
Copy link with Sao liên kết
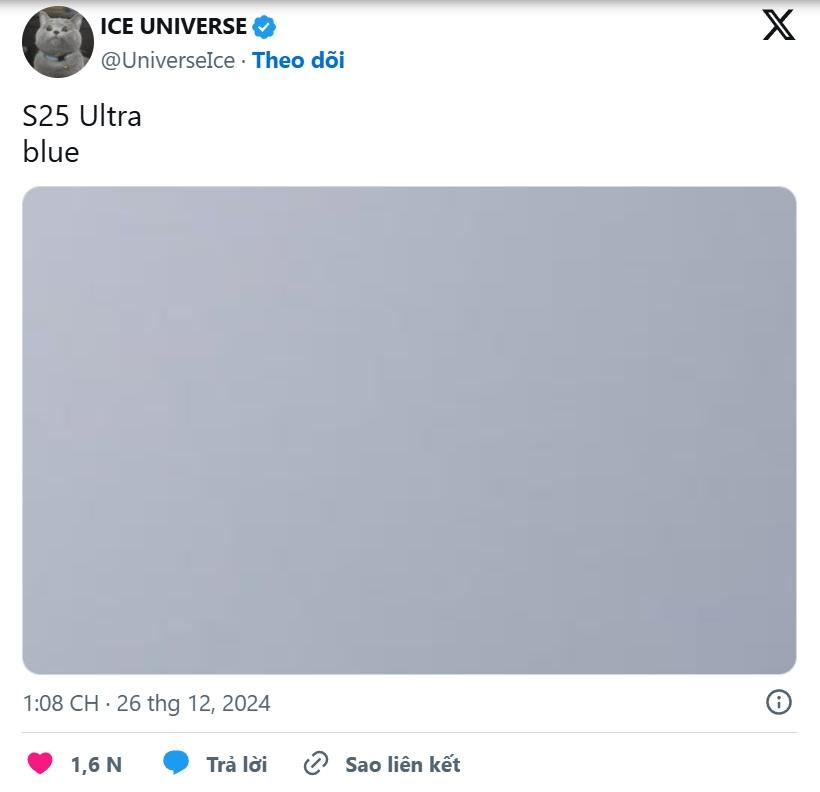(x=381, y=764)
